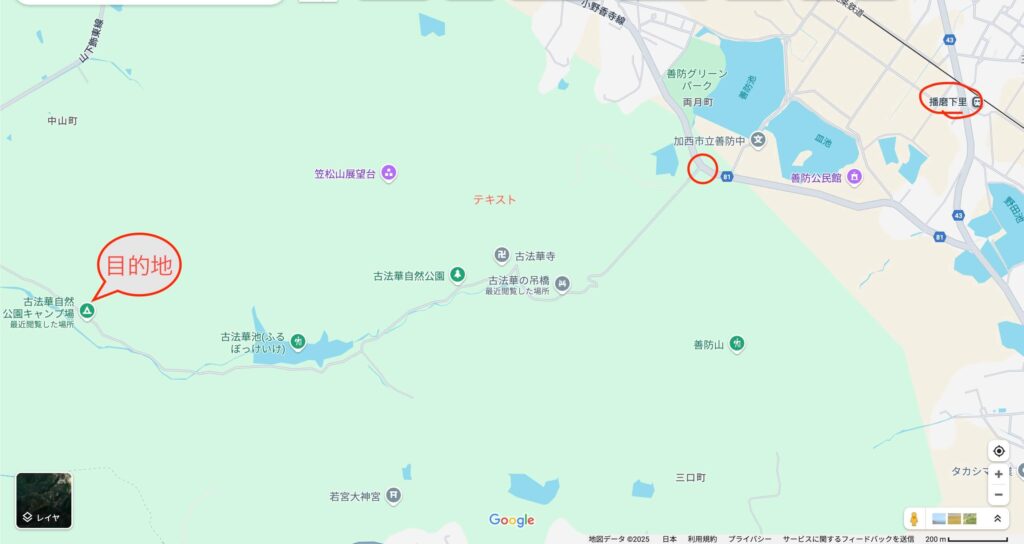Screen dimensions: 1024x544
Task: Select 若宮大神宮 shrine marker
Action: (394, 495)
